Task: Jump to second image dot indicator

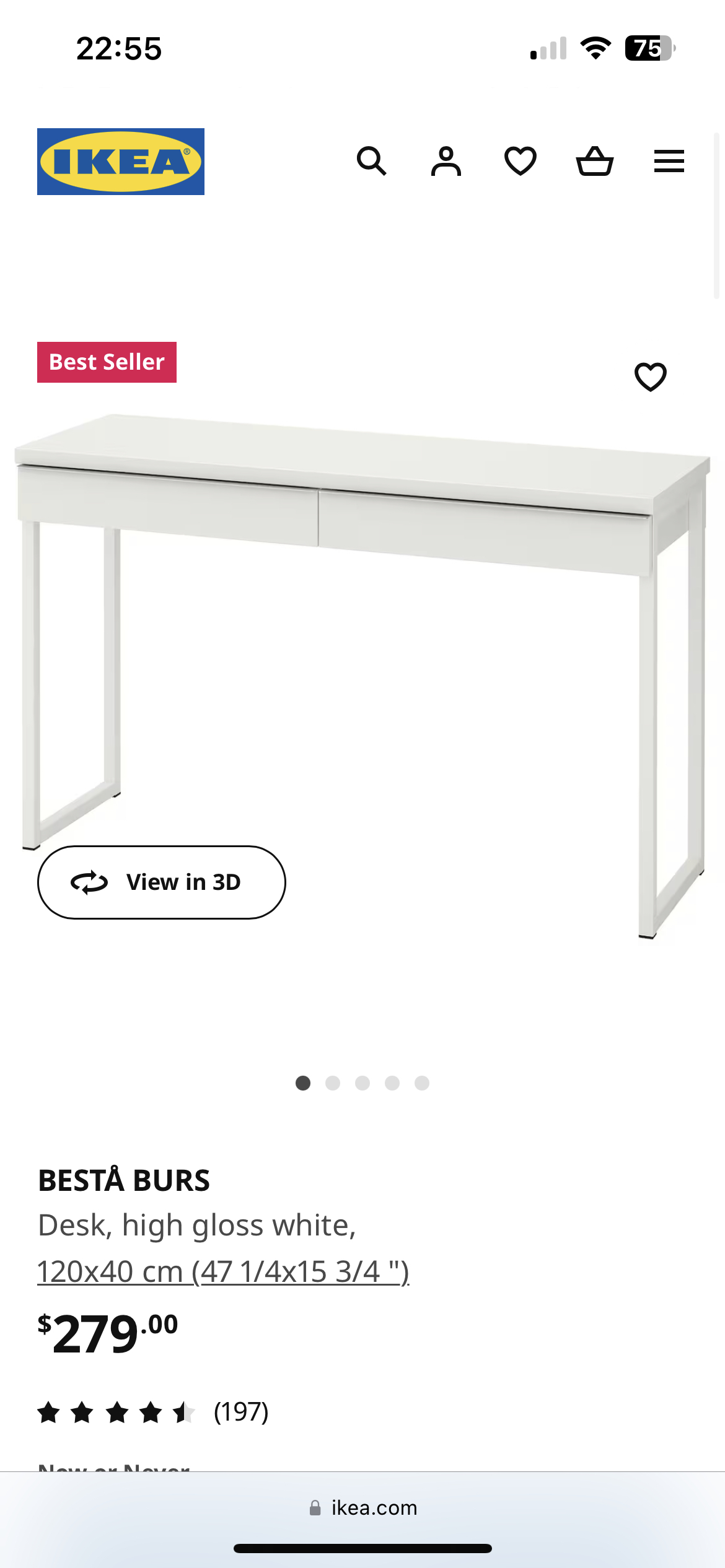Action: pos(333,1083)
